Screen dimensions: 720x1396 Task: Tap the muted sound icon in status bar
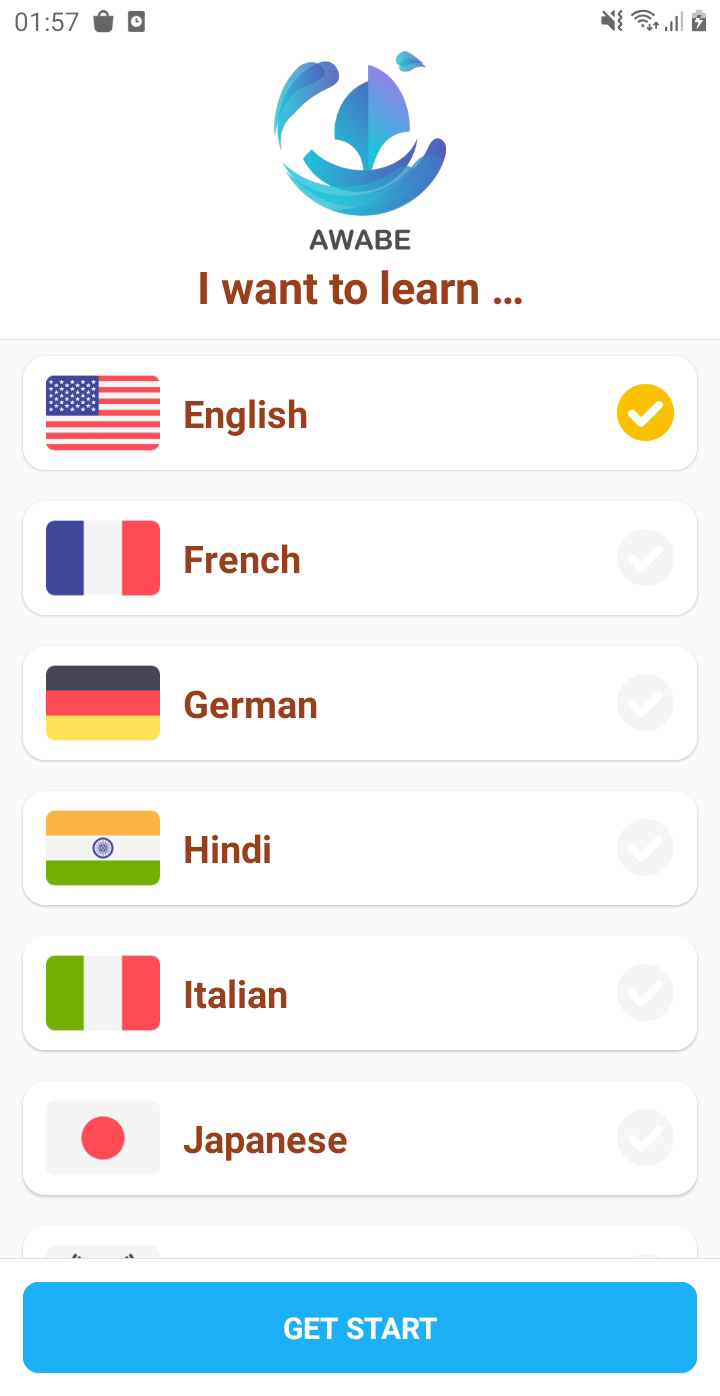coord(611,19)
